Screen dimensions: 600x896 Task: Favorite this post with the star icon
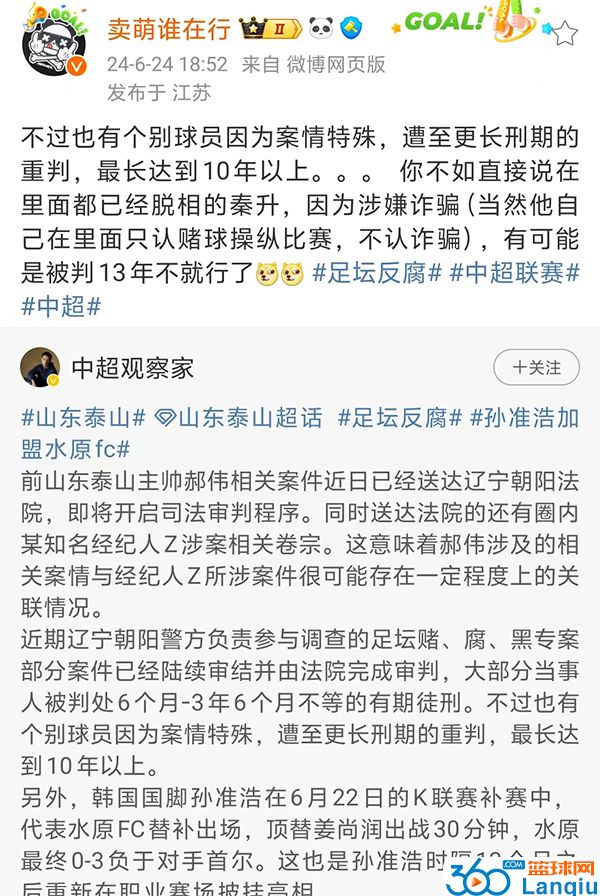(x=564, y=33)
